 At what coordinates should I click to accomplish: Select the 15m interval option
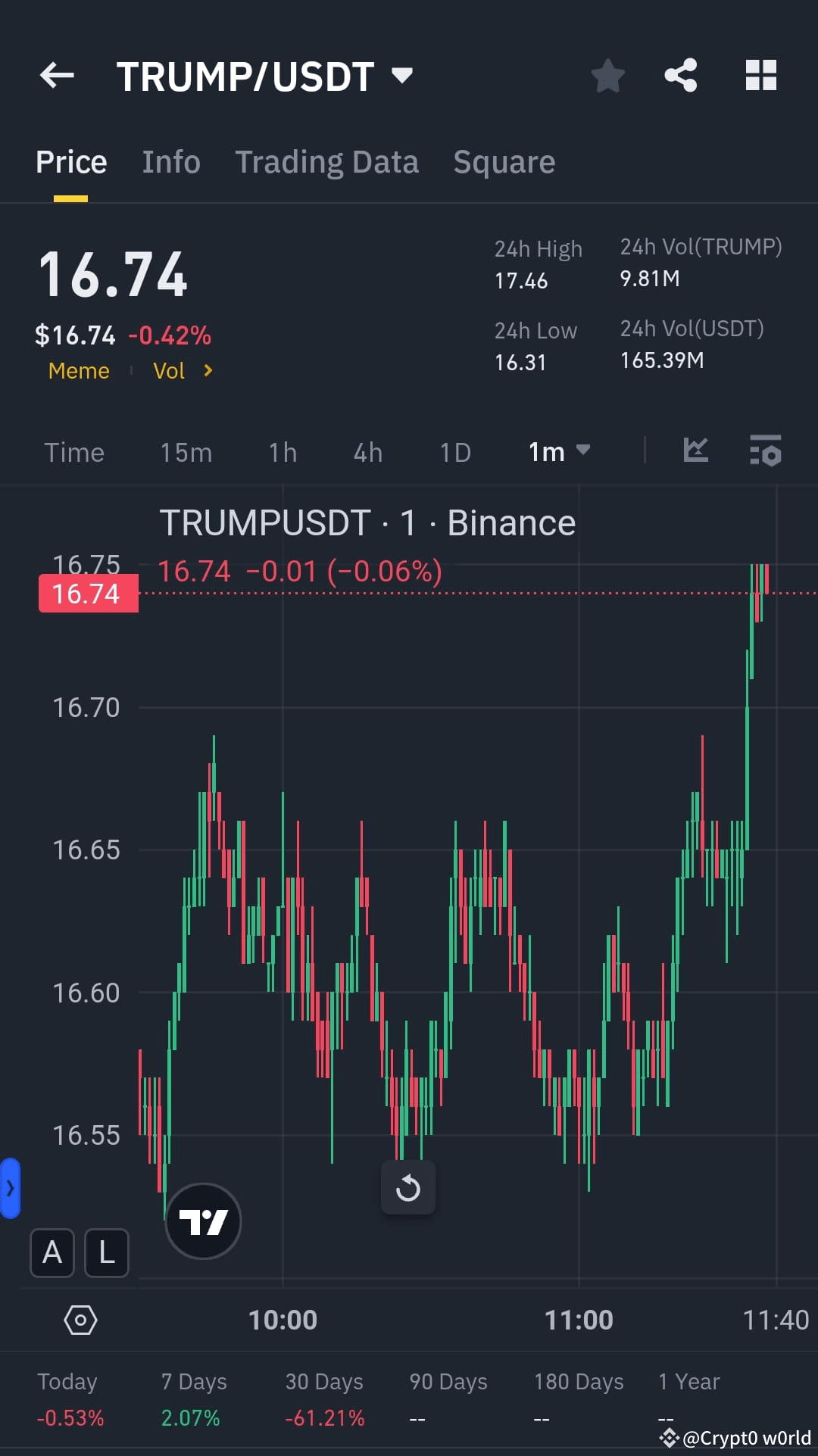click(185, 451)
